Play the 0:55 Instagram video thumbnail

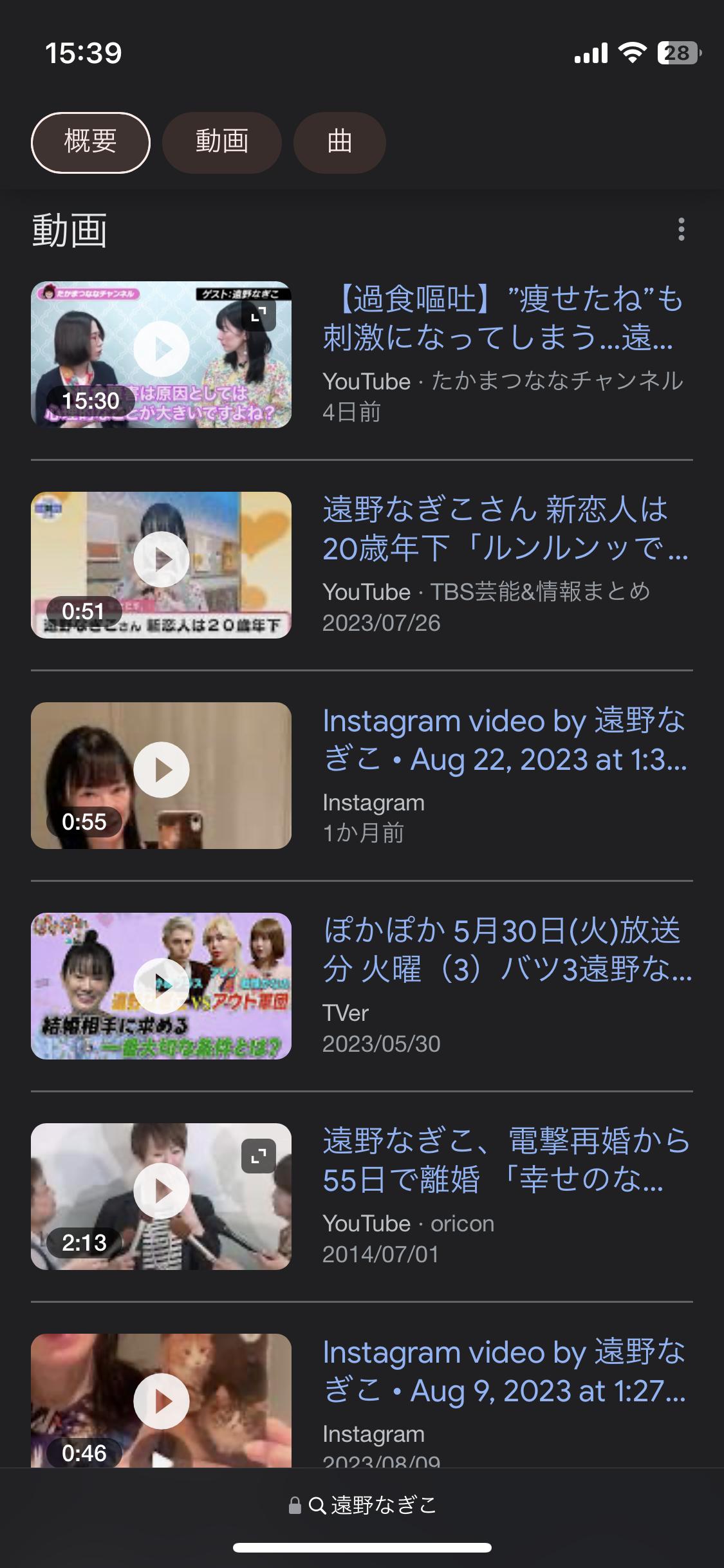(x=161, y=770)
